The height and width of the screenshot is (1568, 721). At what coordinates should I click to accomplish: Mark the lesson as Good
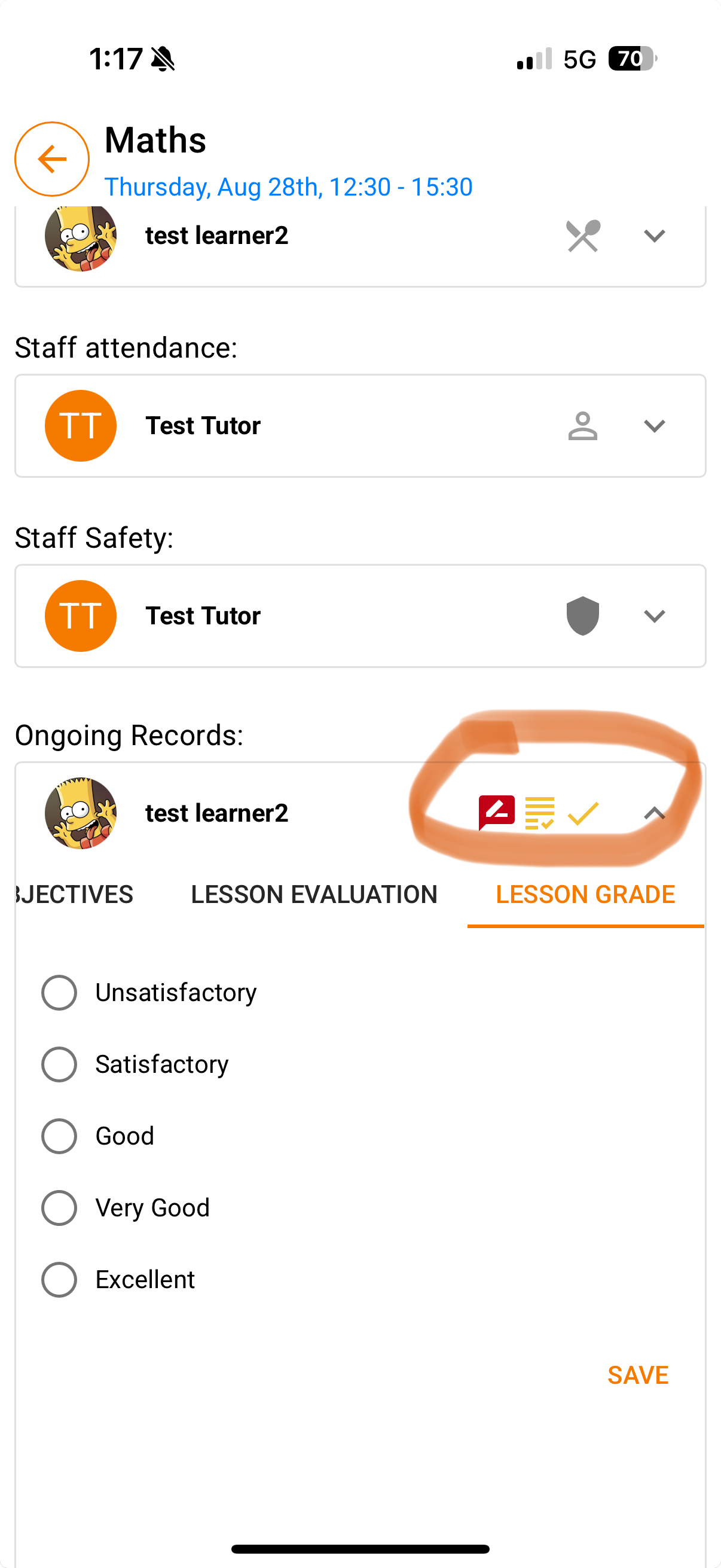pos(59,1136)
